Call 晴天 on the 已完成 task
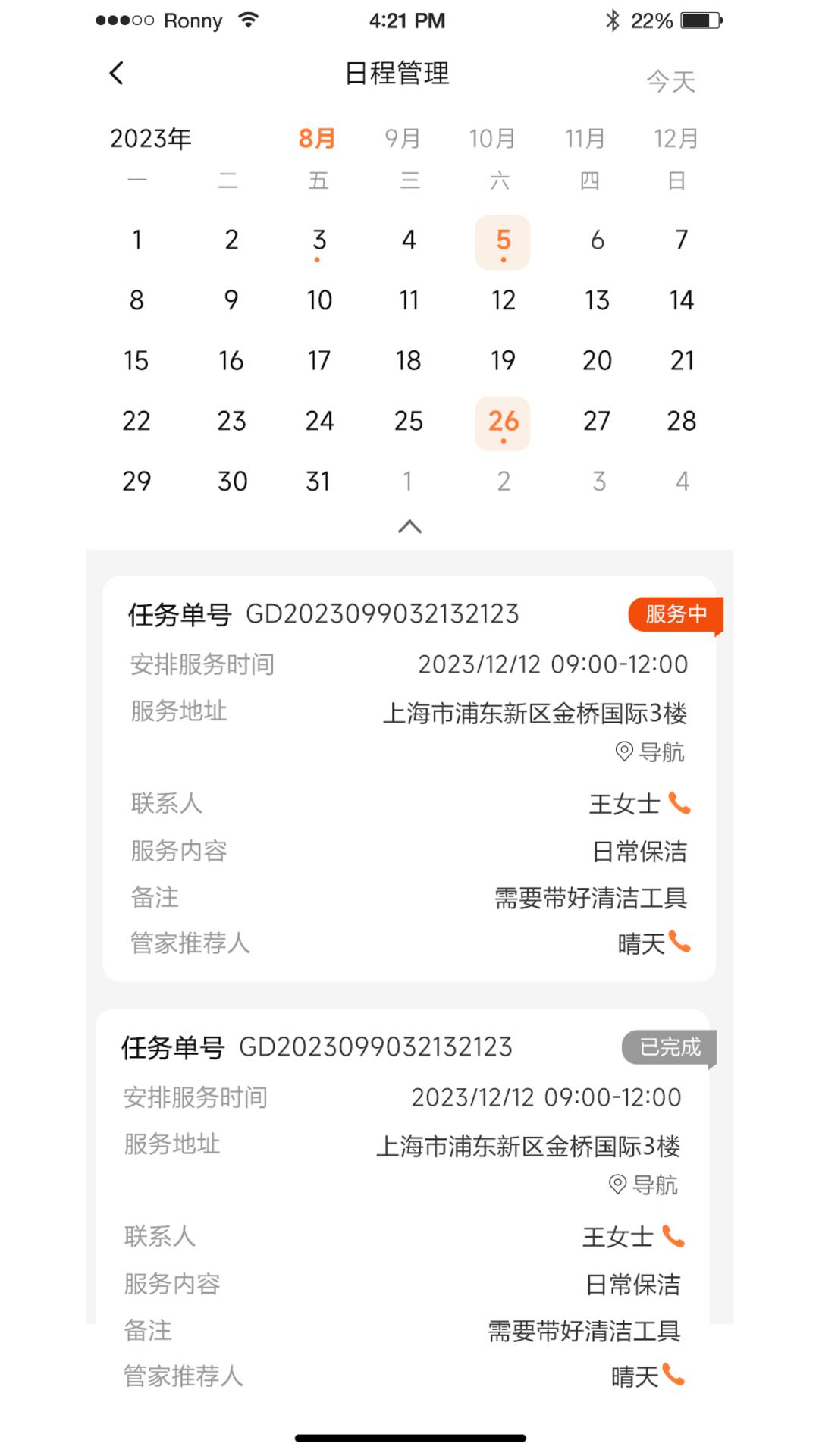Screen dimensions: 819x1456 (673, 1375)
